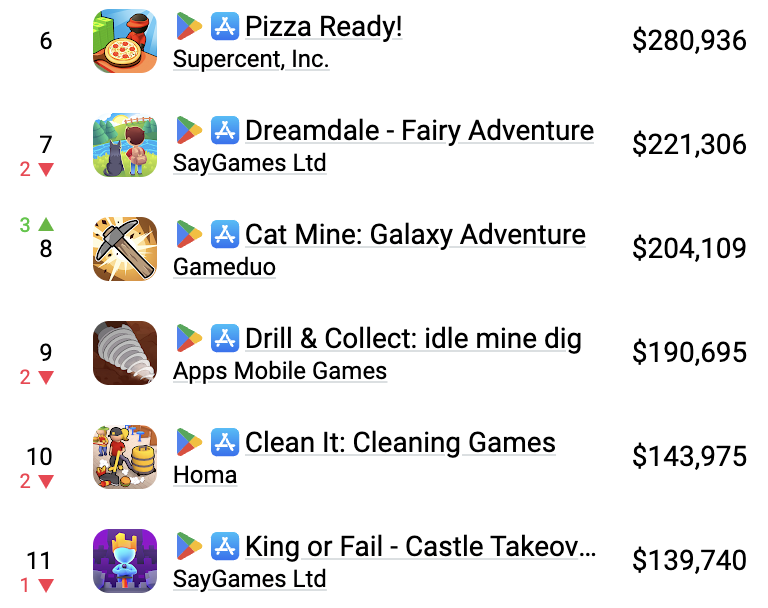View Homa publisher page
The image size is (768, 608).
[x=205, y=475]
